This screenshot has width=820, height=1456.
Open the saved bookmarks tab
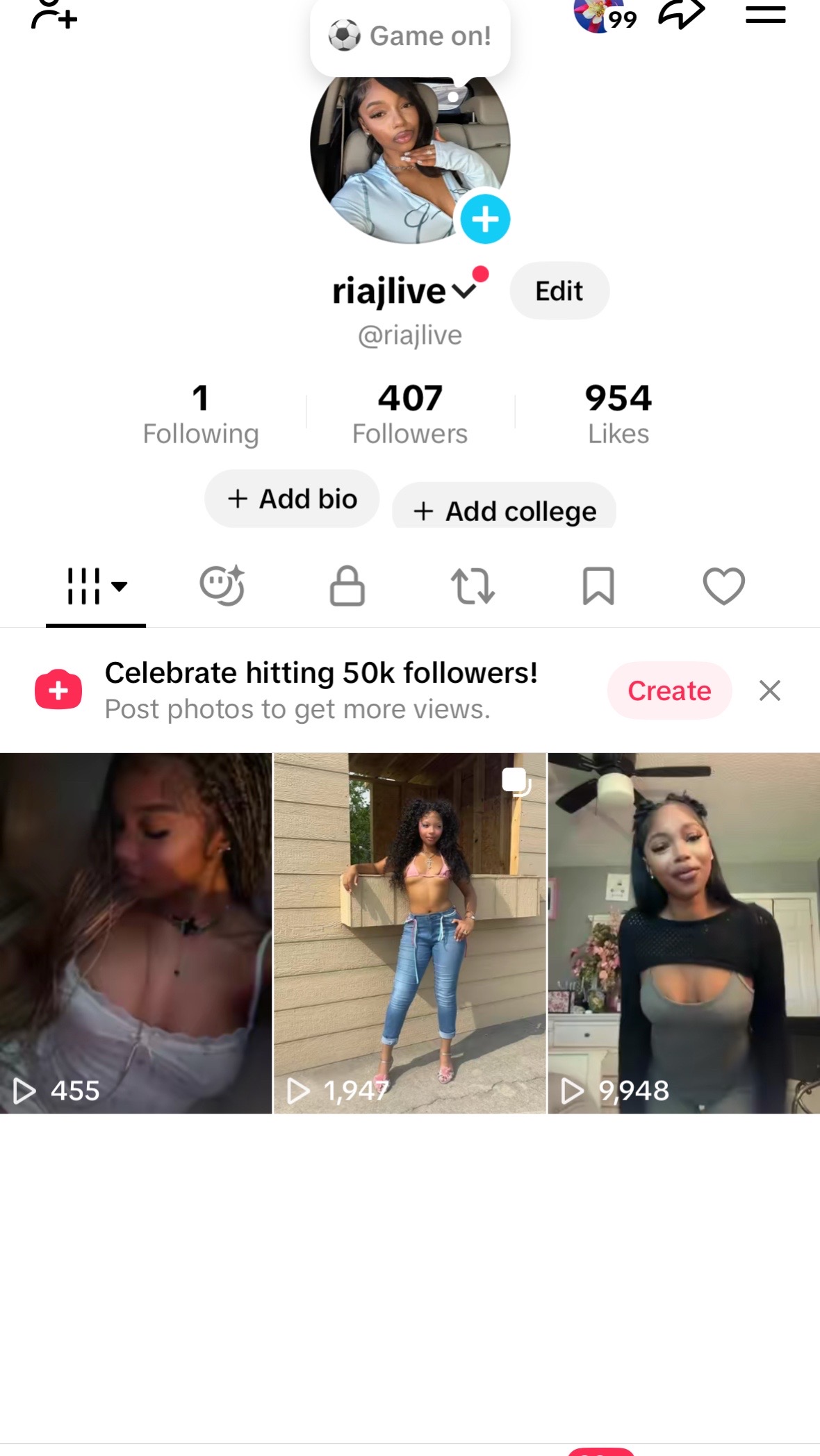point(598,586)
